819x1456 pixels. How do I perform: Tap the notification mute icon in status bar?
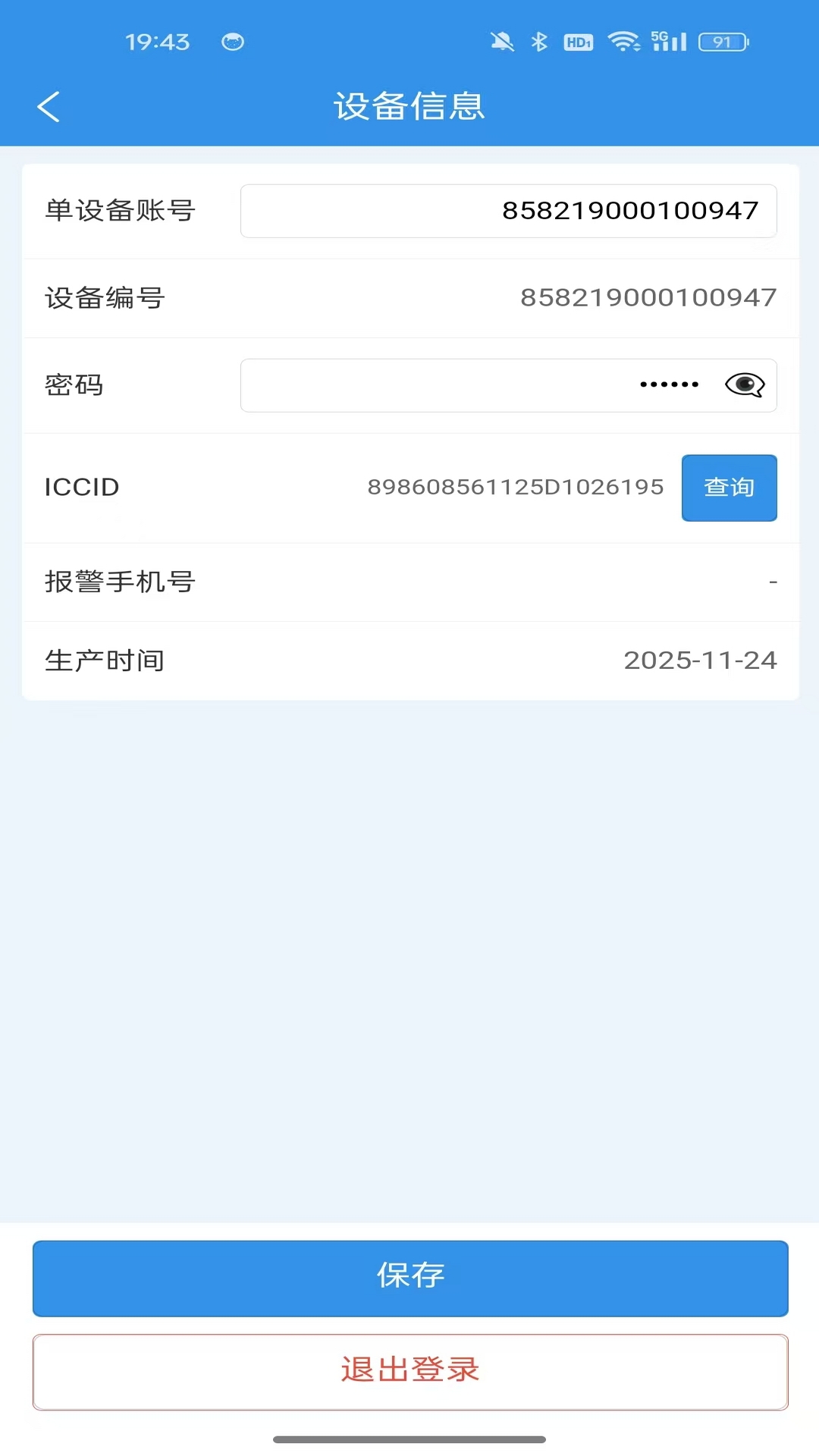tap(502, 42)
